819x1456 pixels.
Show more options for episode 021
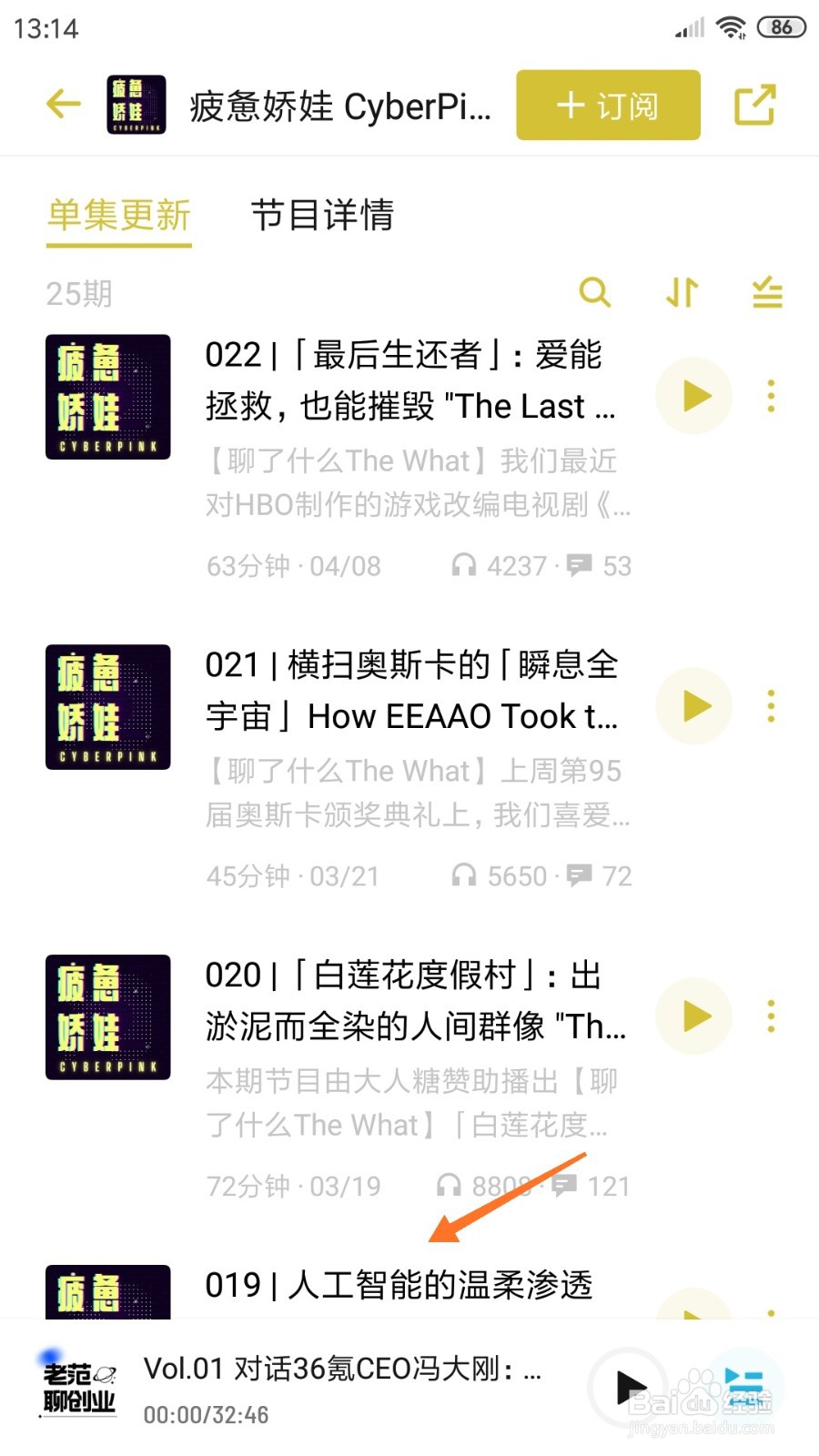point(771,706)
